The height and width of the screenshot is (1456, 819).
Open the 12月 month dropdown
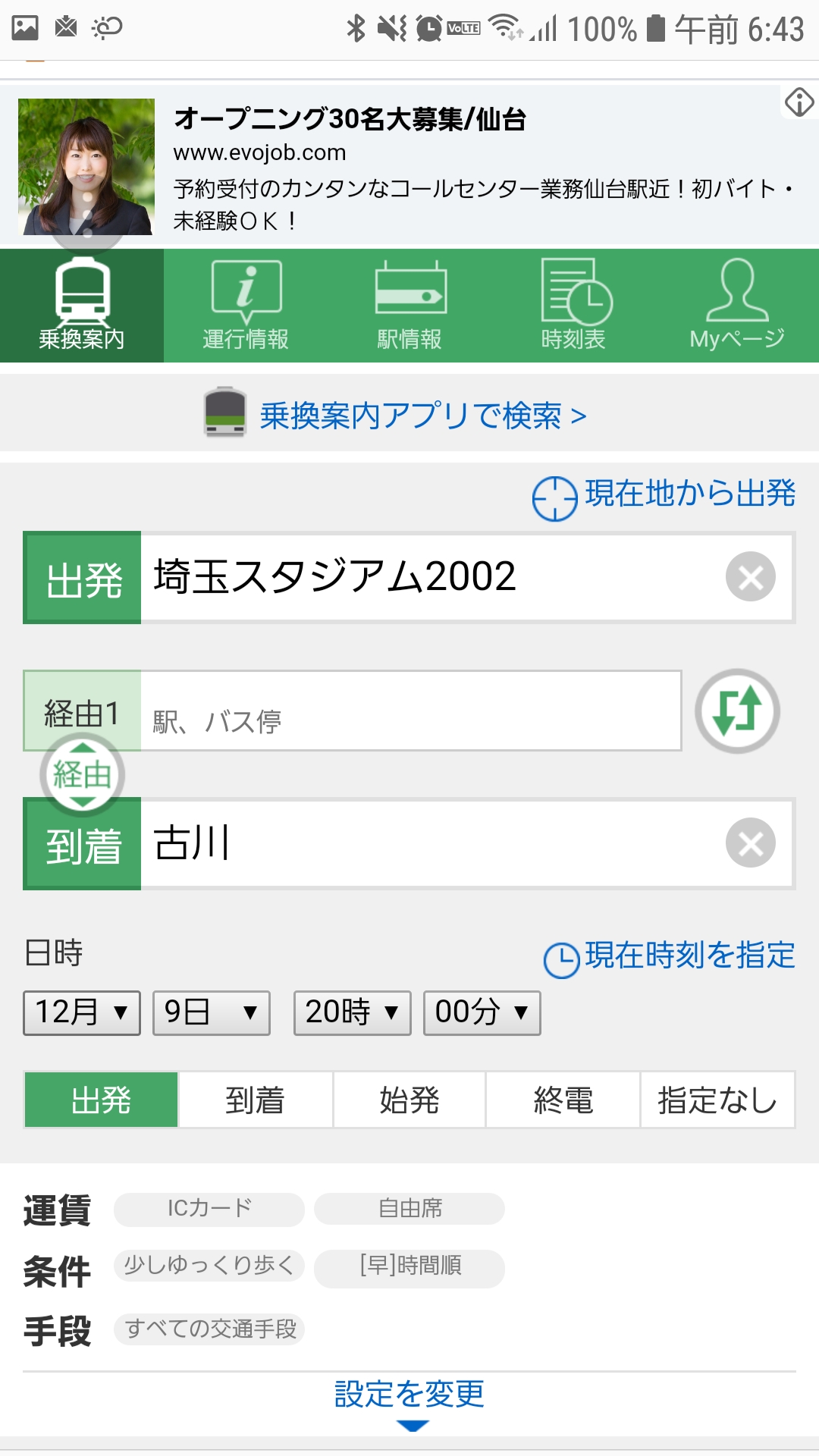82,1012
